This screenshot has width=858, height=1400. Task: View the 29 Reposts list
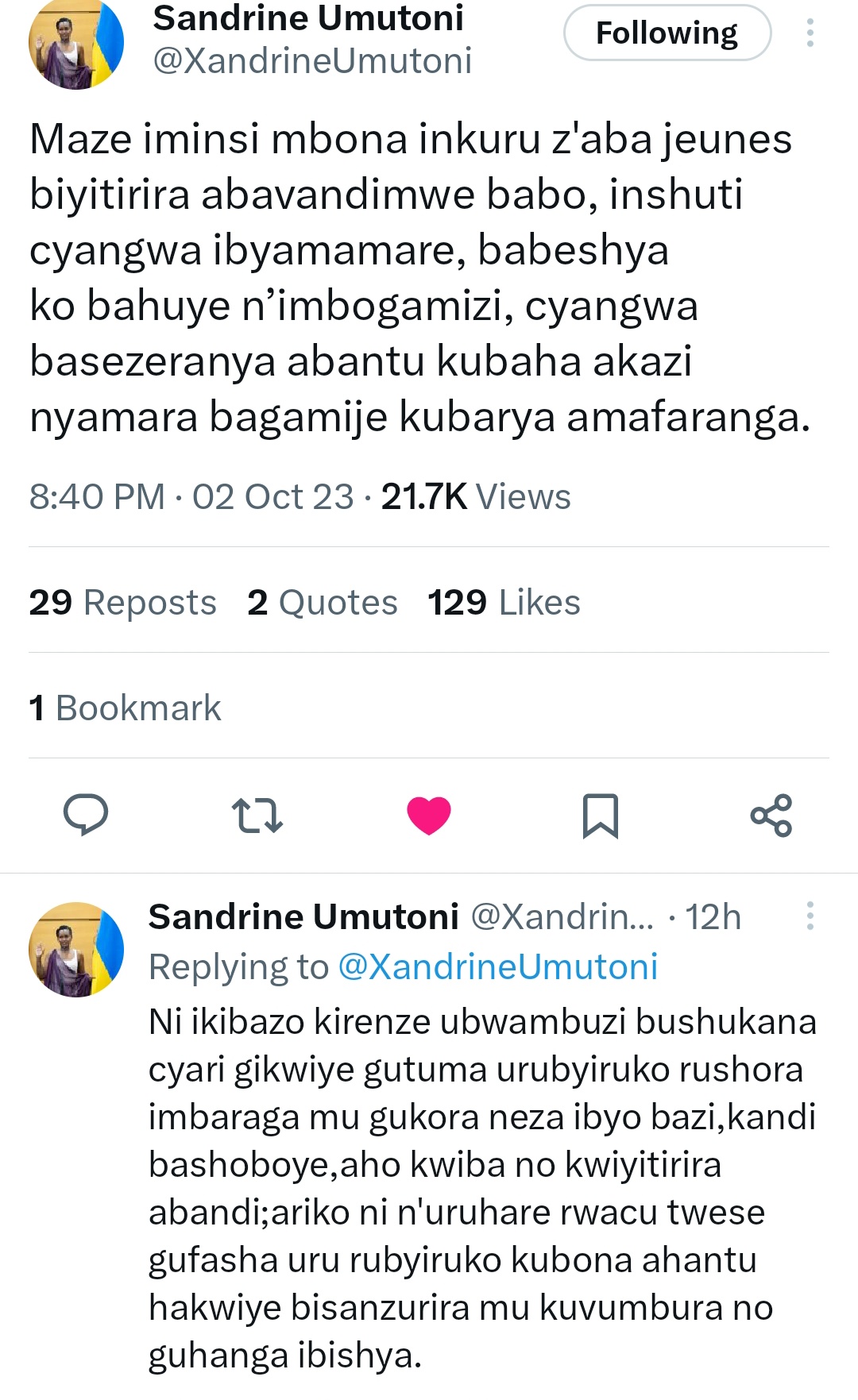click(122, 603)
